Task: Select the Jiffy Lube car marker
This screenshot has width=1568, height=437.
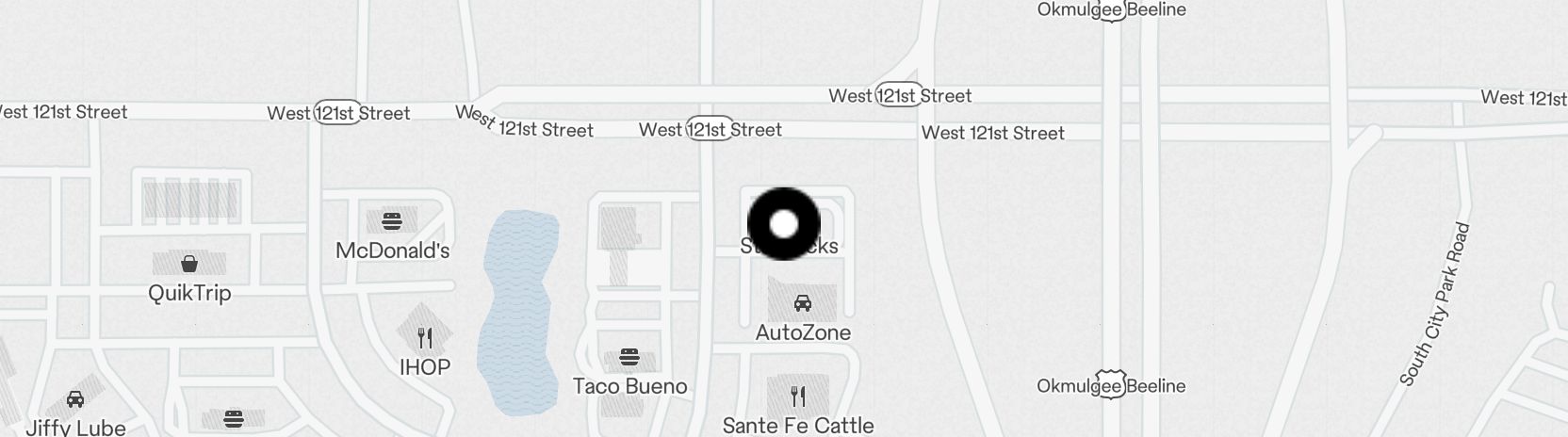Action: (x=75, y=399)
